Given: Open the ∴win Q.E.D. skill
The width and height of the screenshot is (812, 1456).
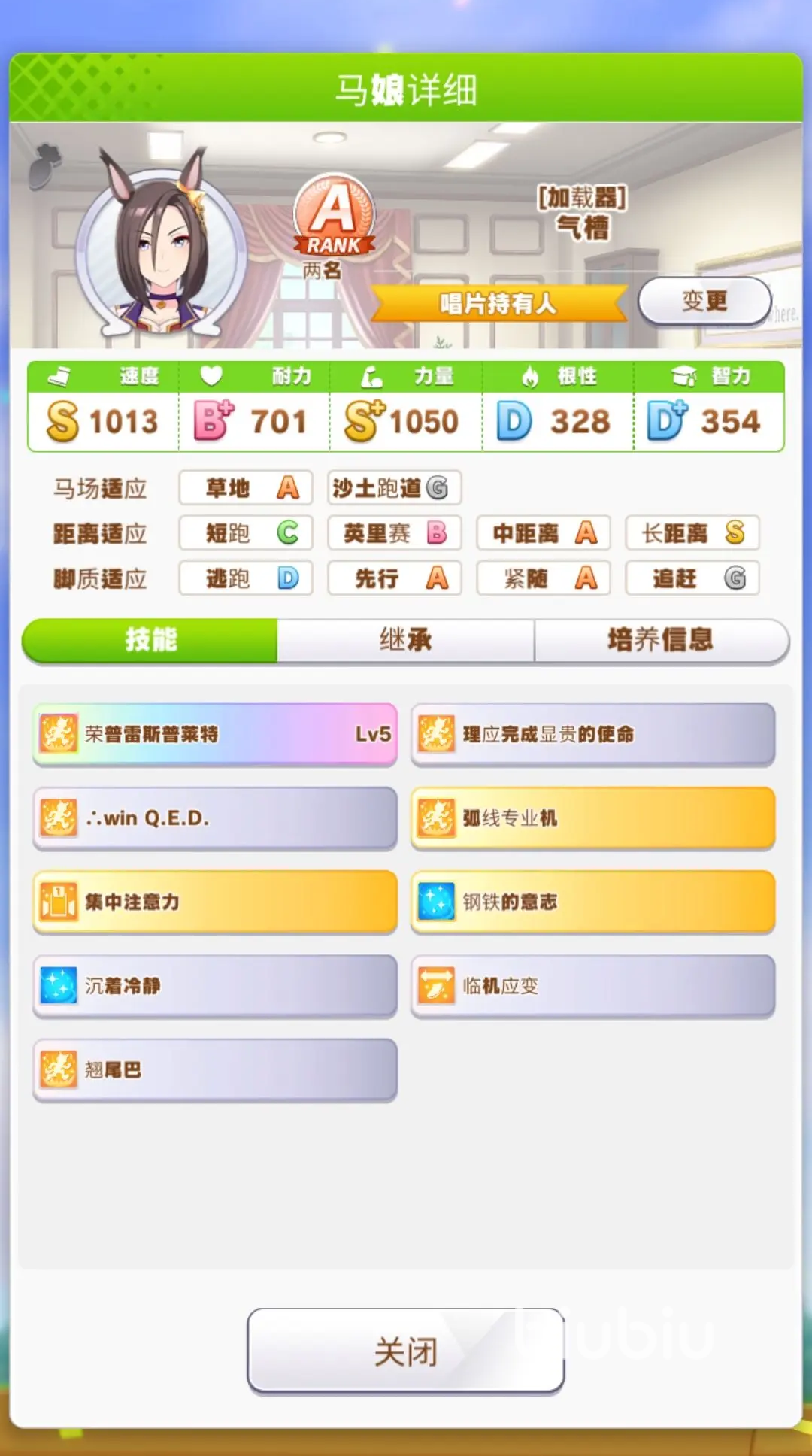Looking at the screenshot, I should [x=215, y=818].
